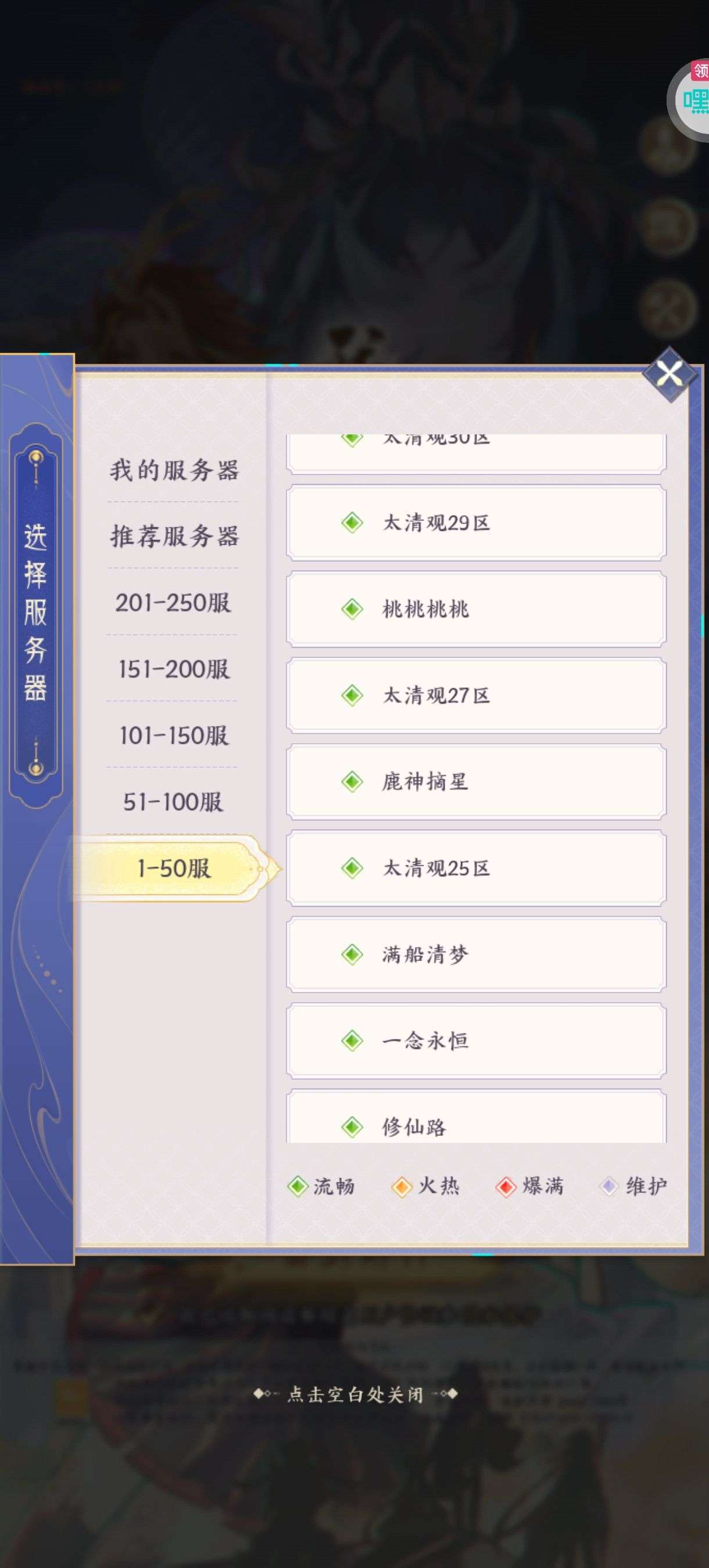Show servers 201-250服
The width and height of the screenshot is (709, 1568).
tap(174, 603)
